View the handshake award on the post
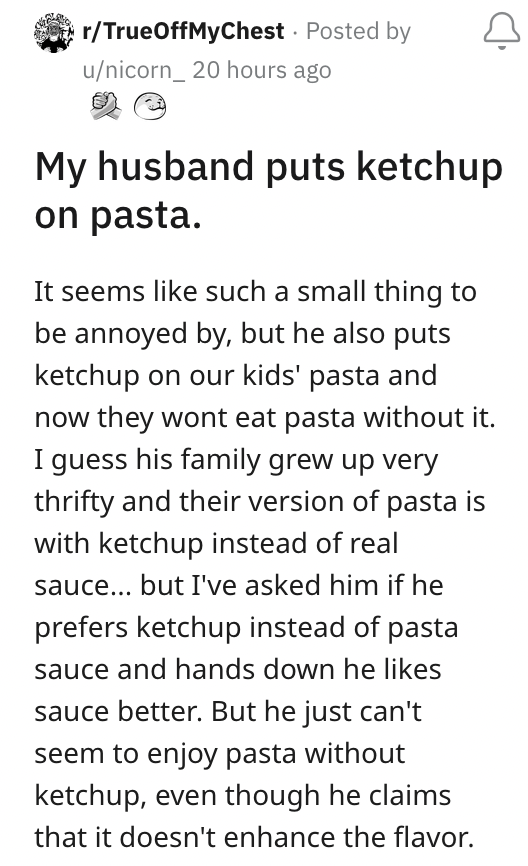528x866 pixels. pos(105,106)
